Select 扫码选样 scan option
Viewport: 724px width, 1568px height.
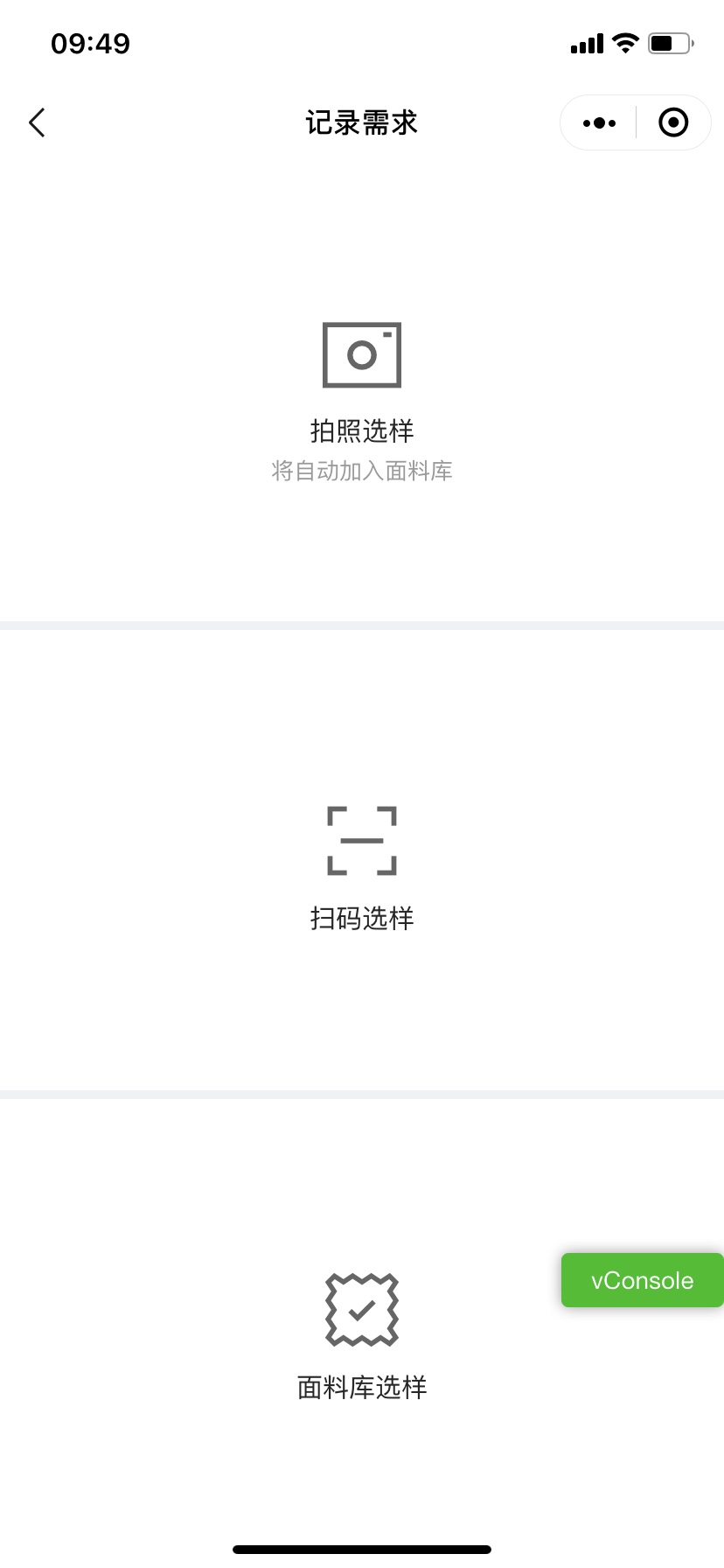(x=361, y=866)
